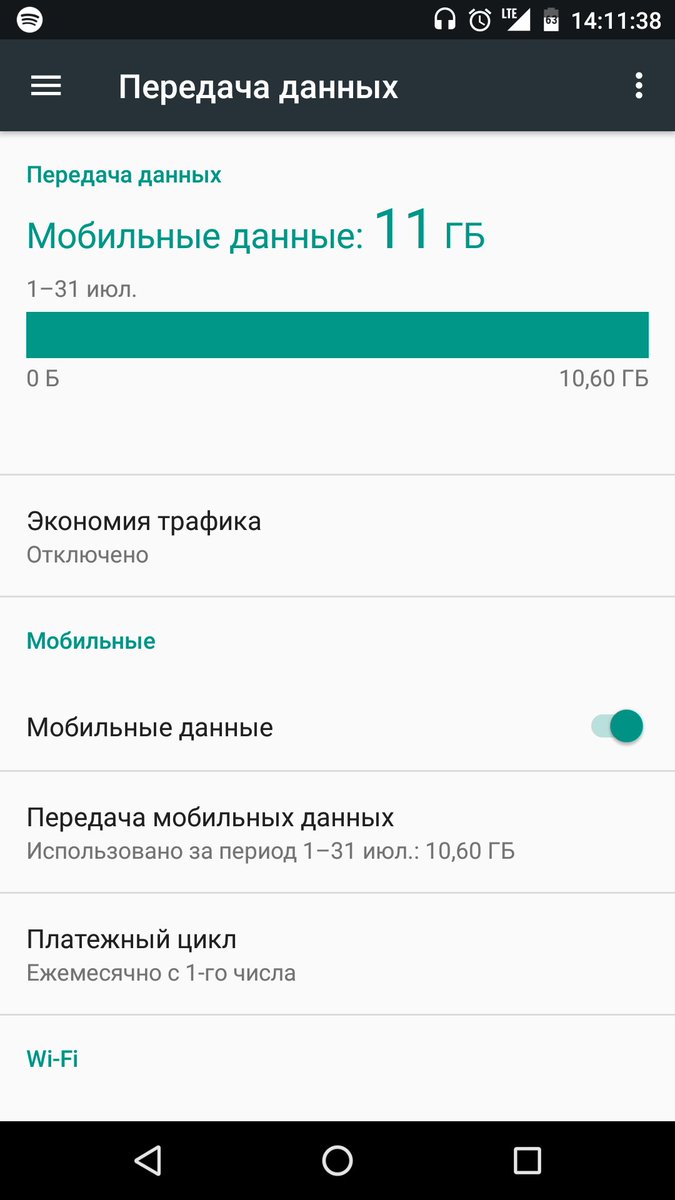Open Экономия трафика settings
This screenshot has height=1200, width=675.
tap(337, 536)
